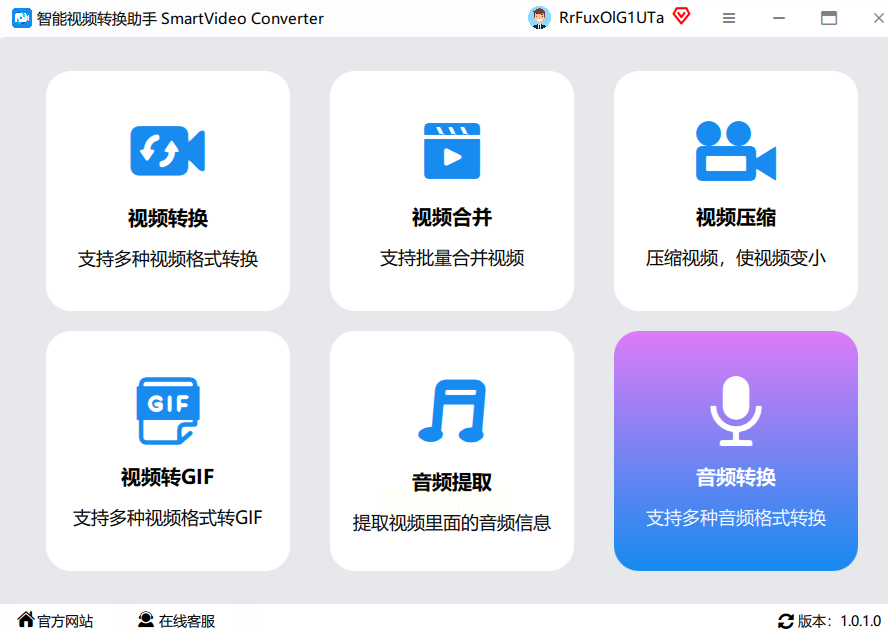This screenshot has height=630, width=888.
Task: Choose the 音频转换 audio conversion card
Action: [x=736, y=450]
